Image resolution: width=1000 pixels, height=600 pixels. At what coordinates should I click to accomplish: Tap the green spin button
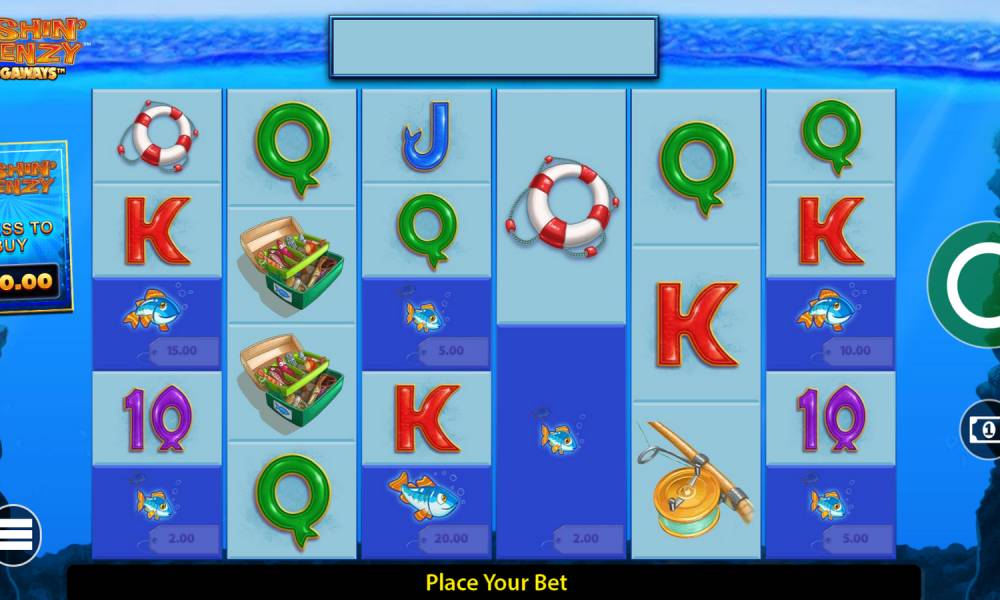(968, 284)
